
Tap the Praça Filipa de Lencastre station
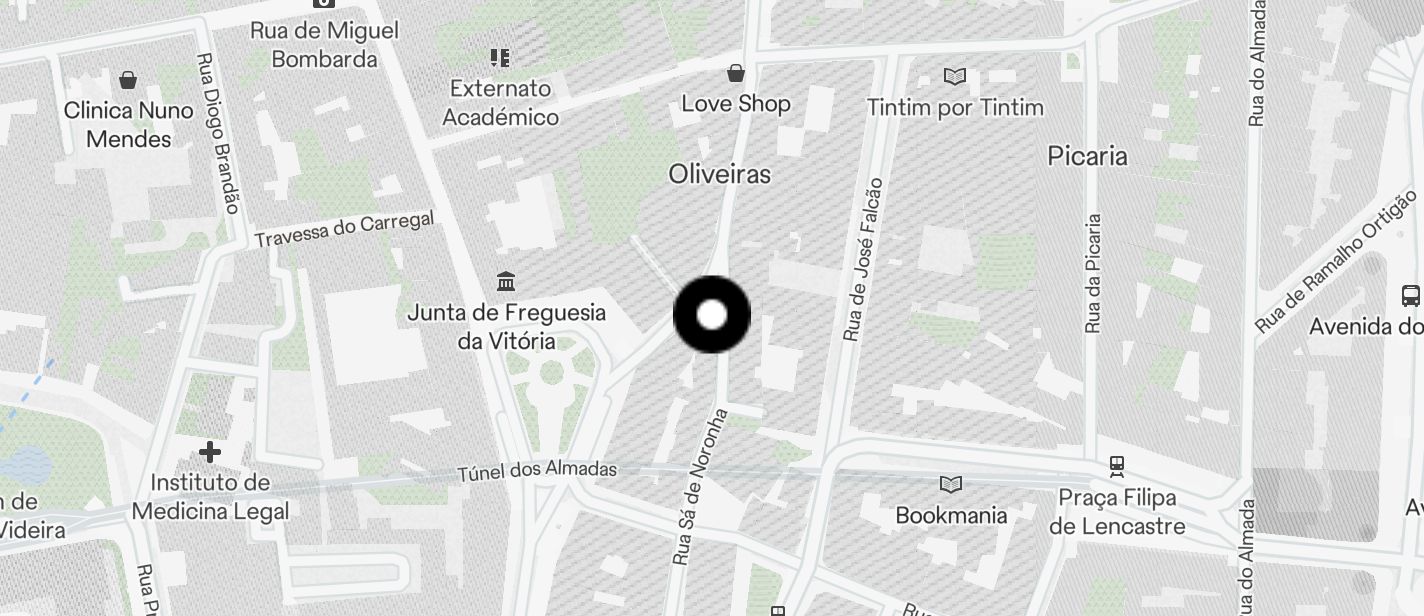[1117, 466]
